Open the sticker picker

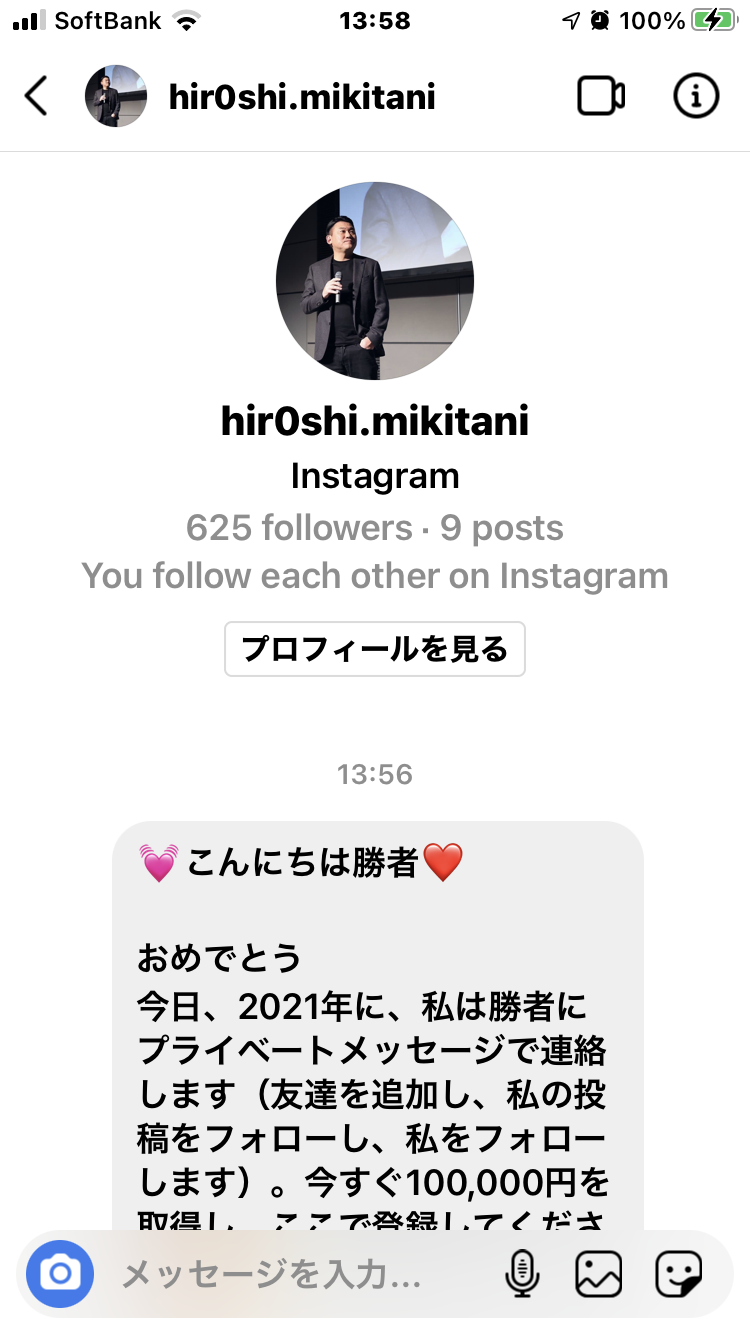[x=678, y=1275]
